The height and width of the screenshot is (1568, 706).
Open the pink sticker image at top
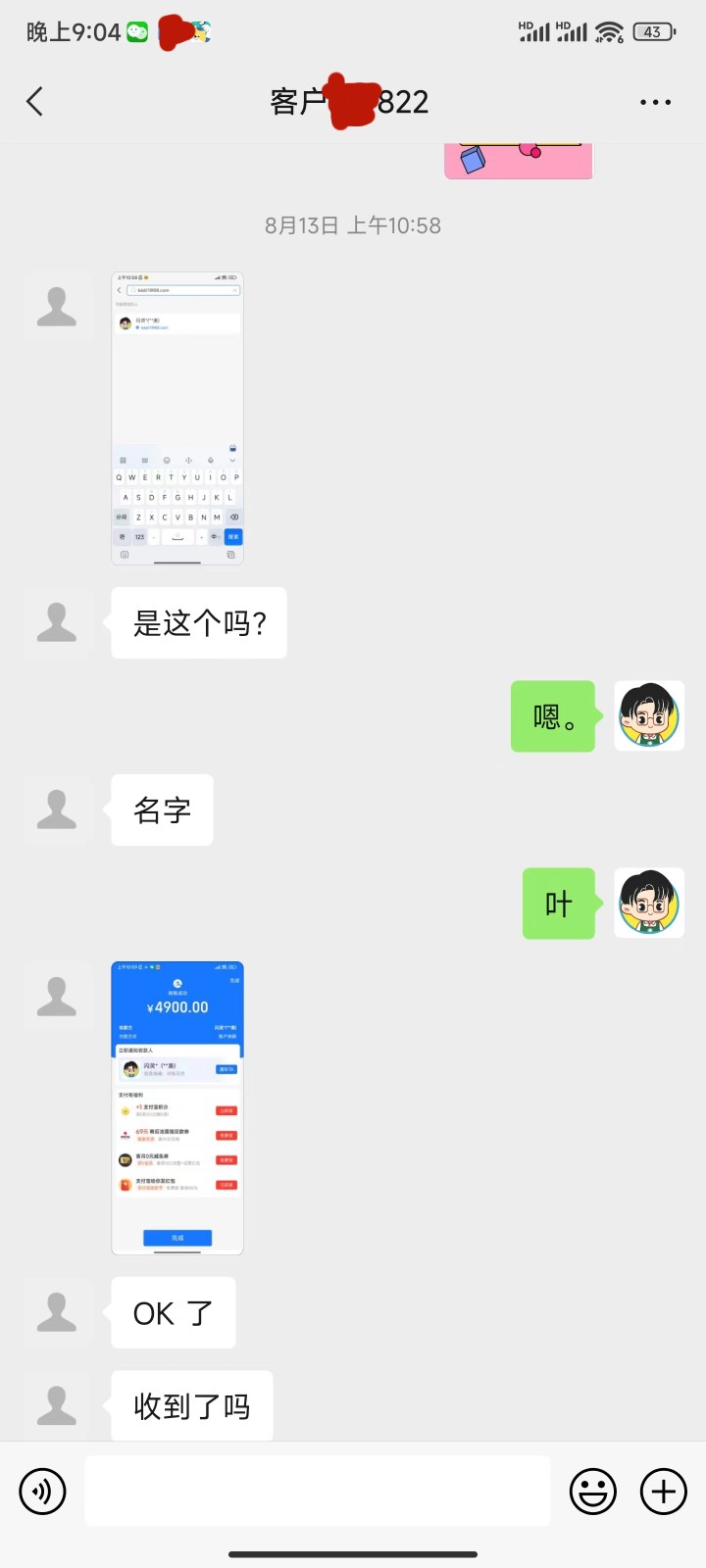click(519, 162)
